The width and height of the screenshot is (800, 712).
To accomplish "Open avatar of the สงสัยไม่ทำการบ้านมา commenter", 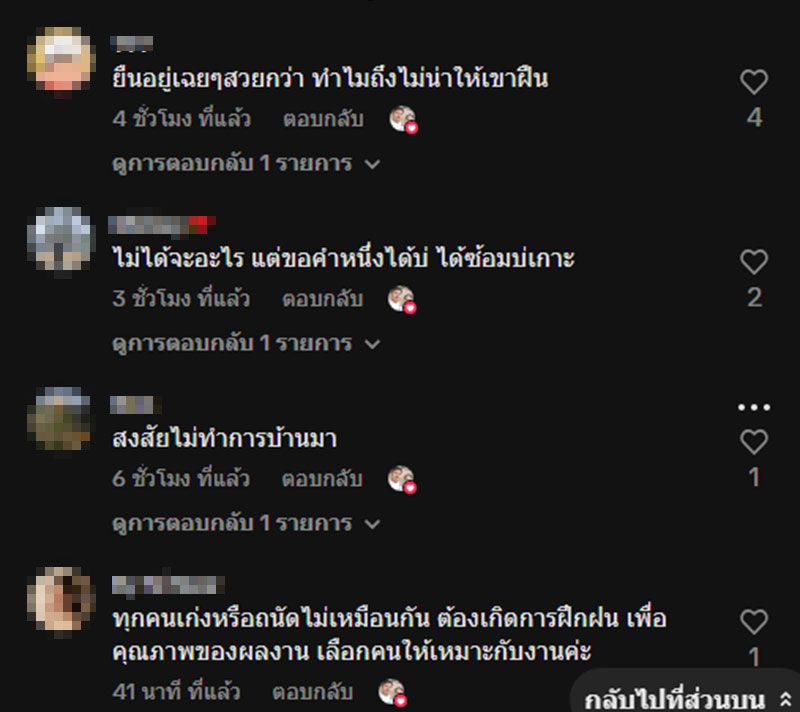I will pos(60,419).
